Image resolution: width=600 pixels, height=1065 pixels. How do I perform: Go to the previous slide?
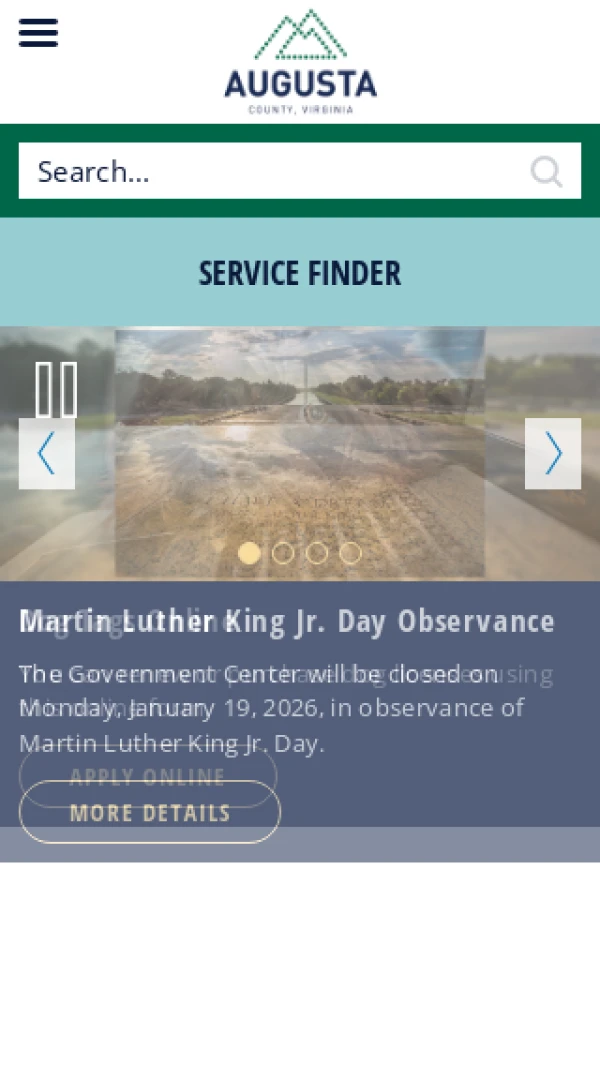click(x=47, y=454)
